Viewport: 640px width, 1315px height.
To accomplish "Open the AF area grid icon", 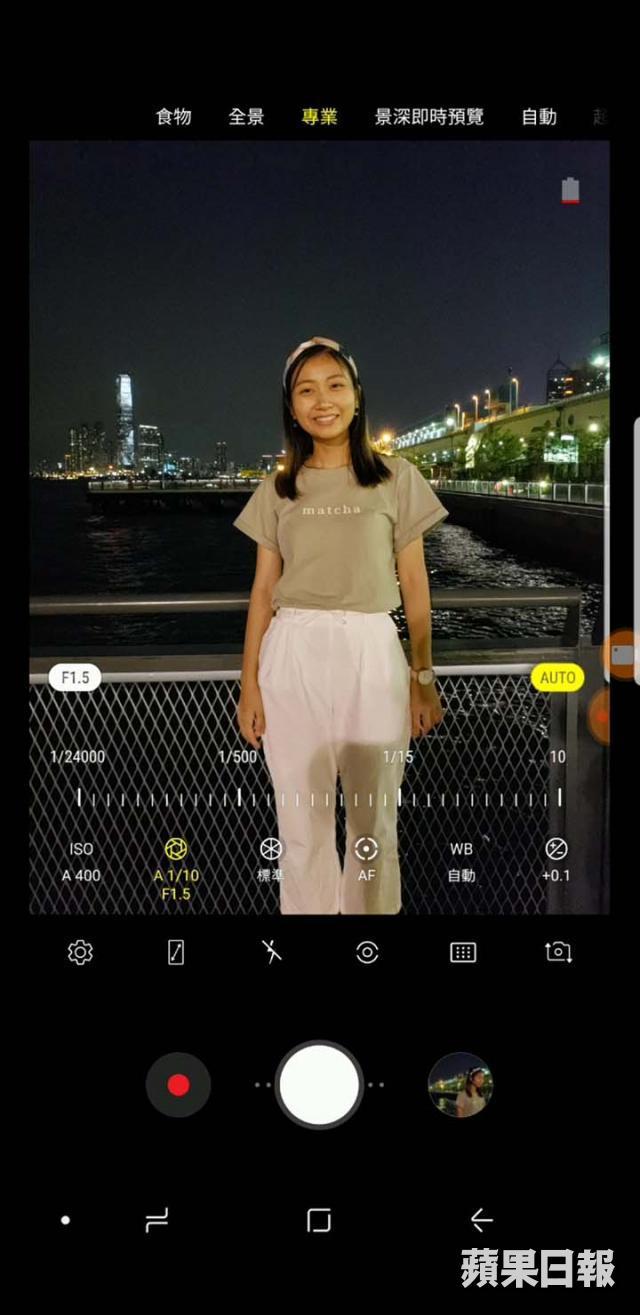I will coord(463,952).
